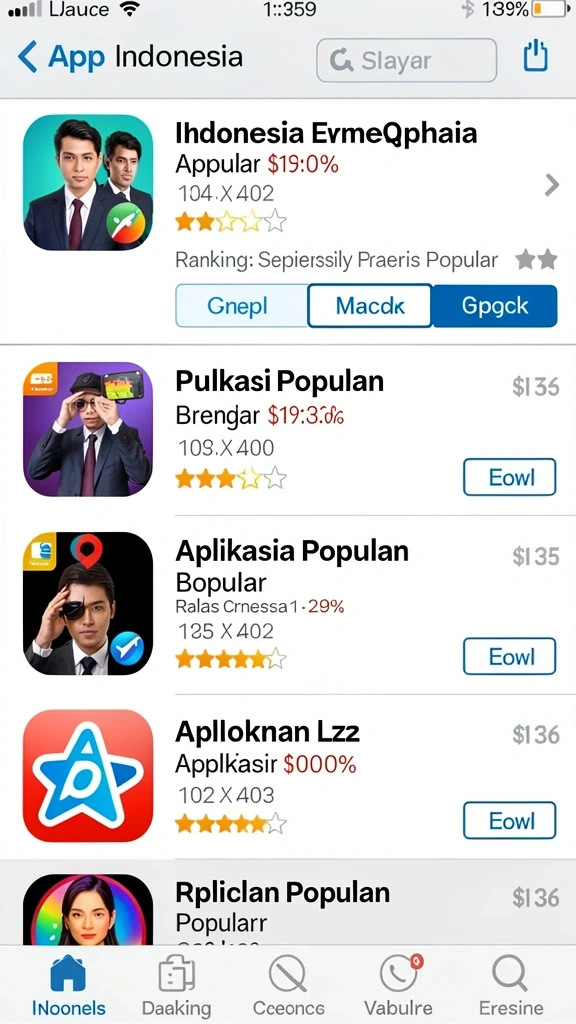Switch to the Macdk segment

[370, 306]
